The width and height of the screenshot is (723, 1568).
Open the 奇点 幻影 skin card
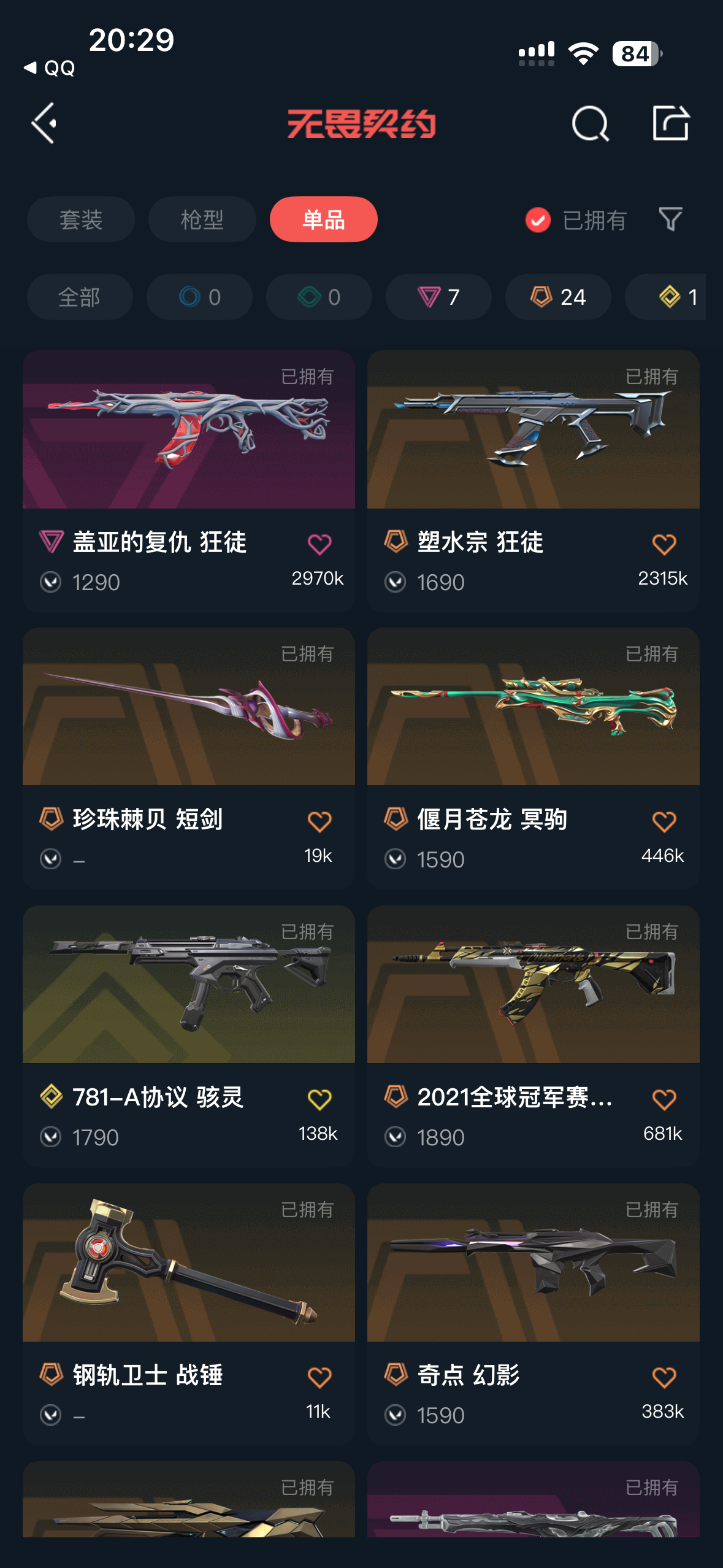534,1314
